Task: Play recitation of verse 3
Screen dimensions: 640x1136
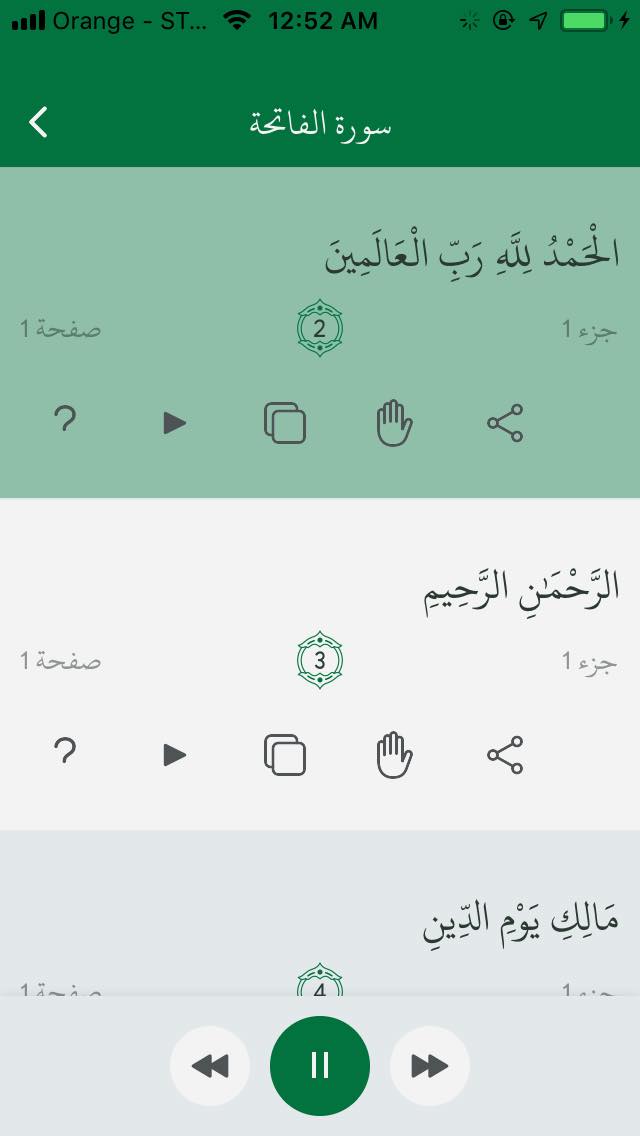Action: pos(175,755)
